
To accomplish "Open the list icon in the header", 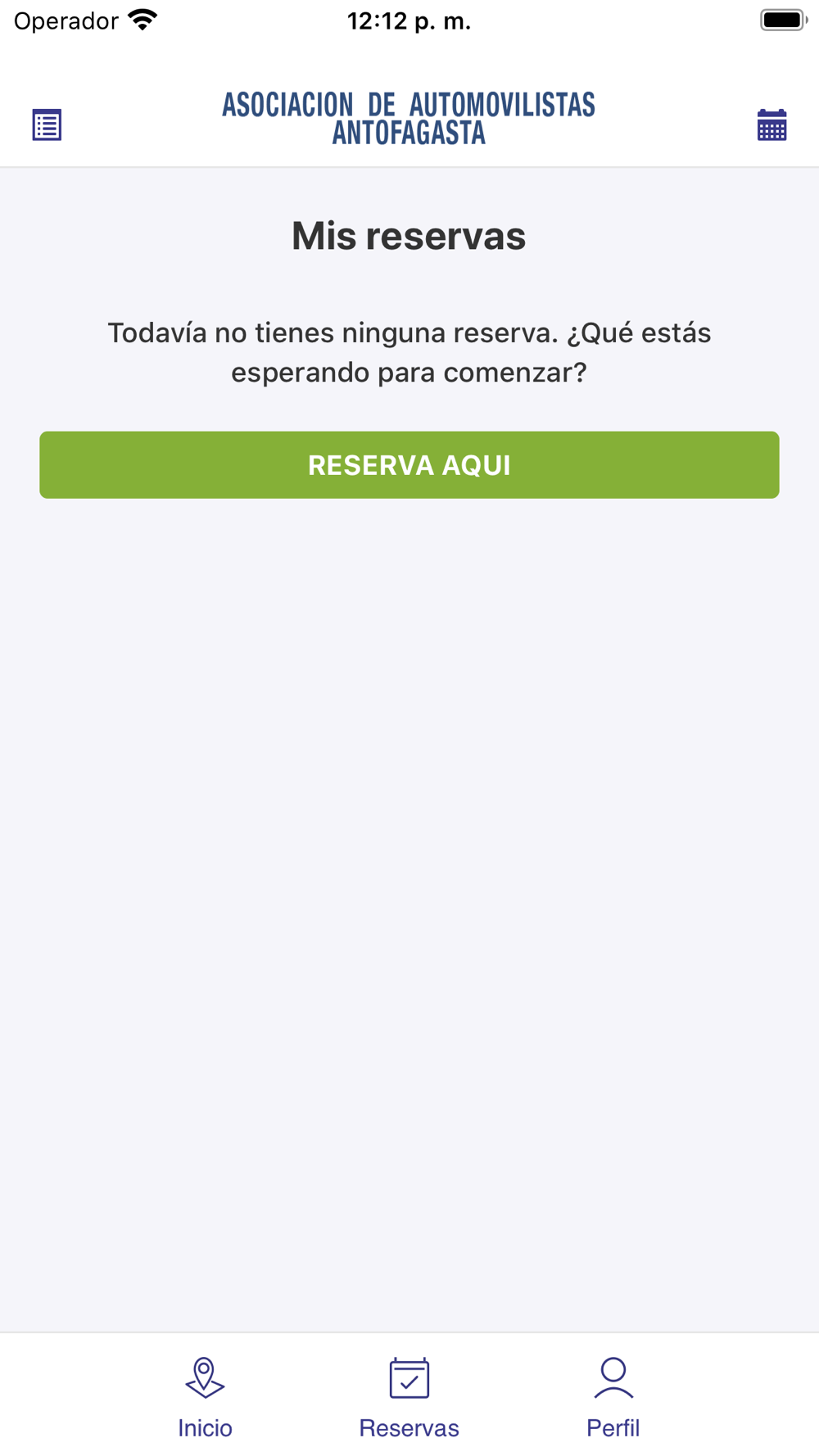I will pyautogui.click(x=47, y=124).
